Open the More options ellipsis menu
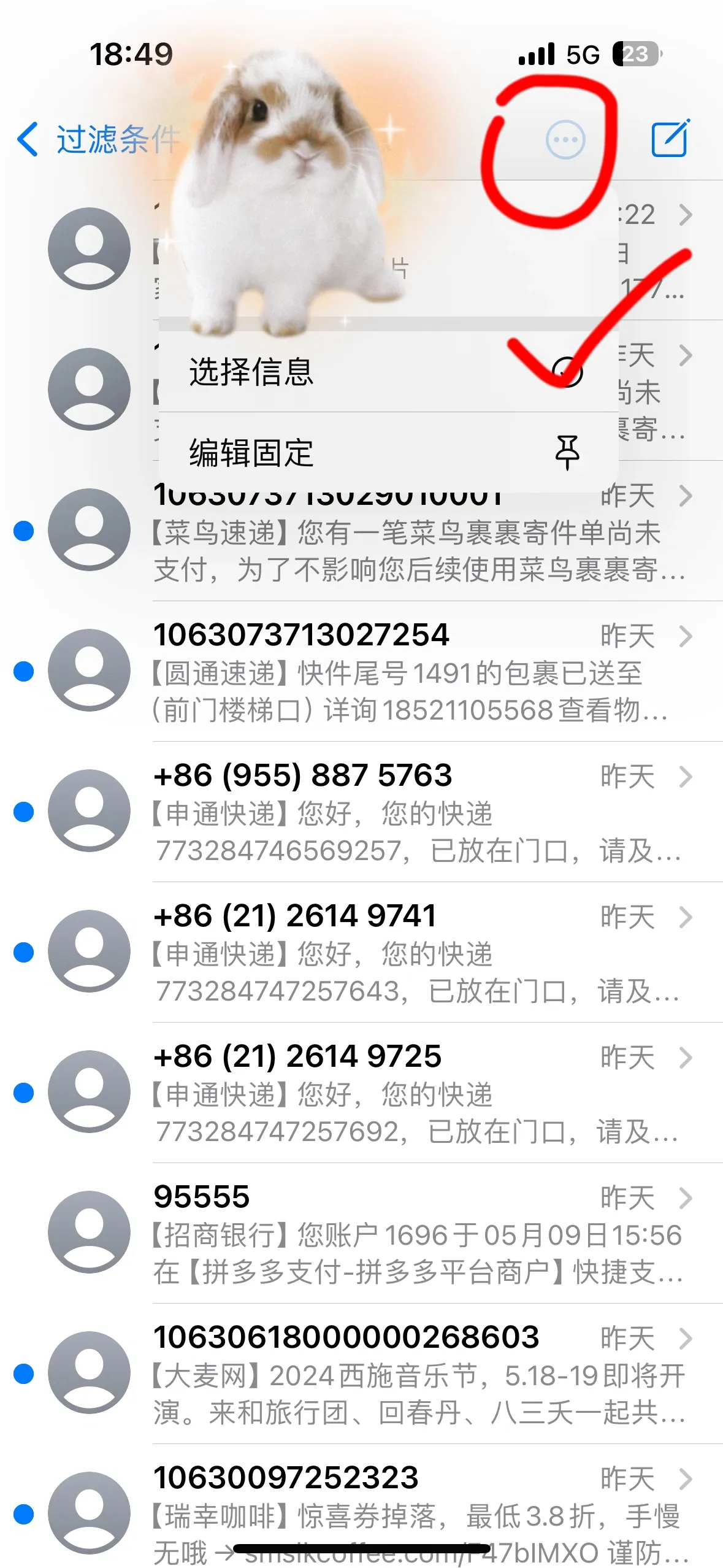723x1568 pixels. pos(565,139)
